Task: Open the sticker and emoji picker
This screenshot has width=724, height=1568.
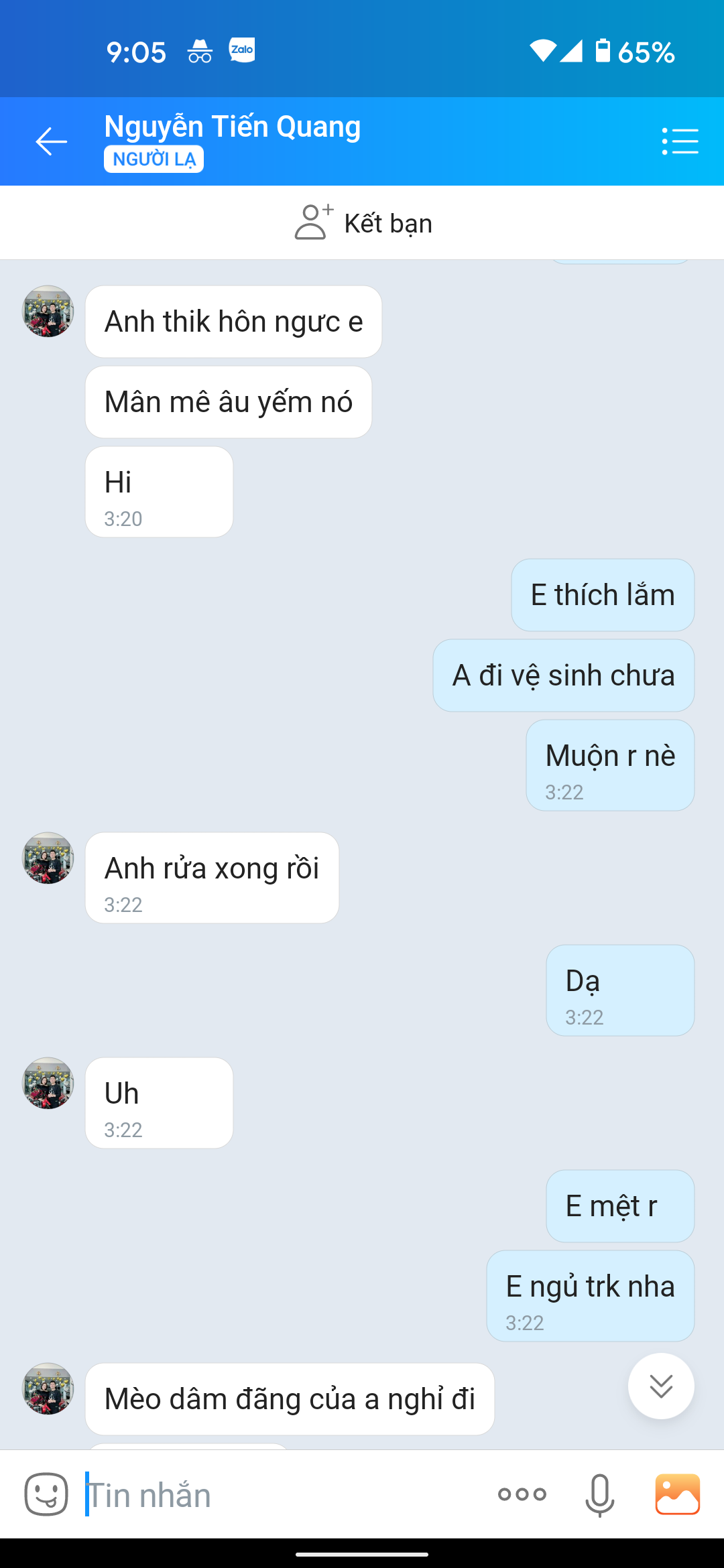Action: (46, 1494)
